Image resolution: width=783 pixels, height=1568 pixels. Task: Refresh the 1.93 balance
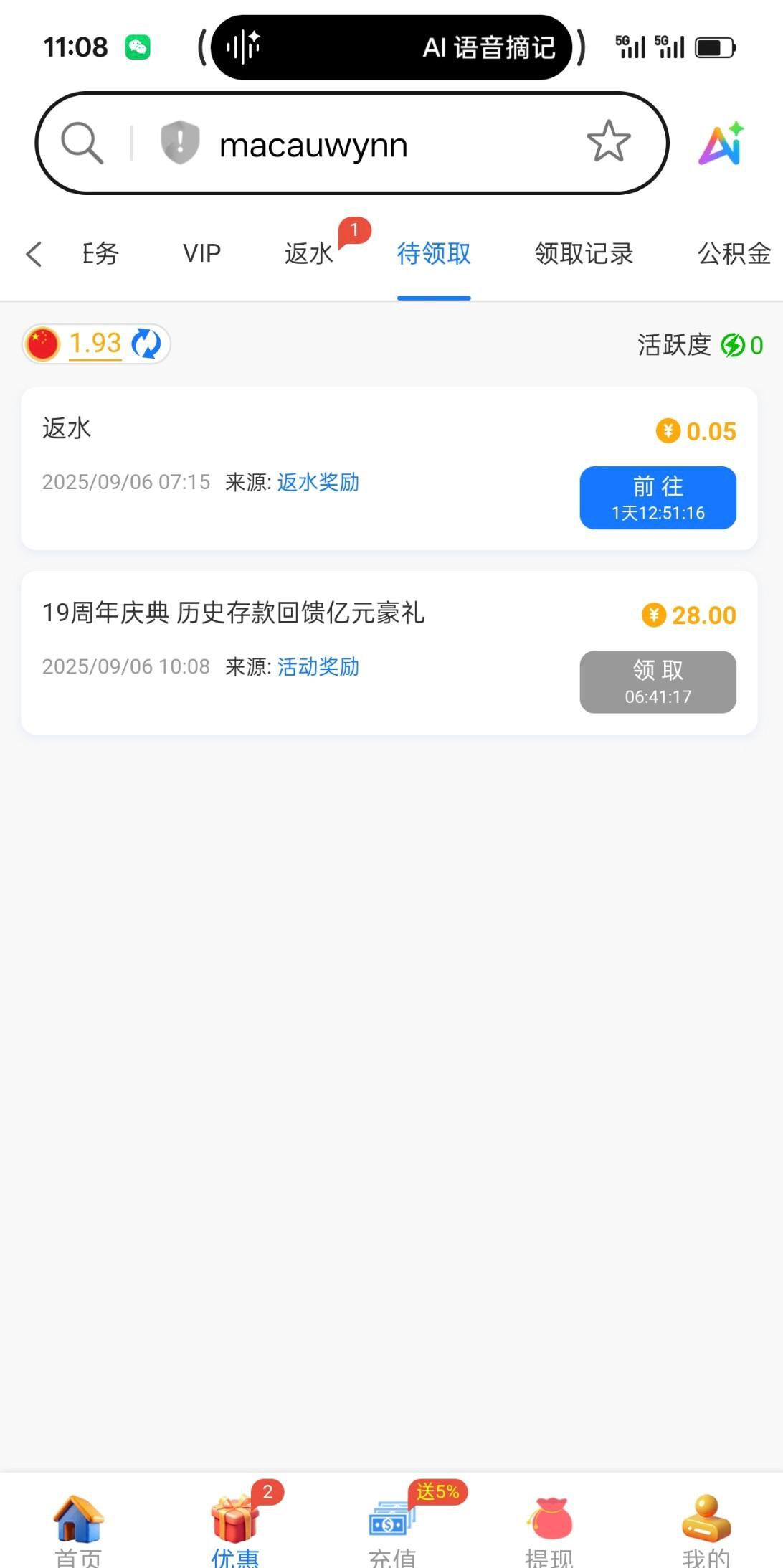(x=146, y=344)
